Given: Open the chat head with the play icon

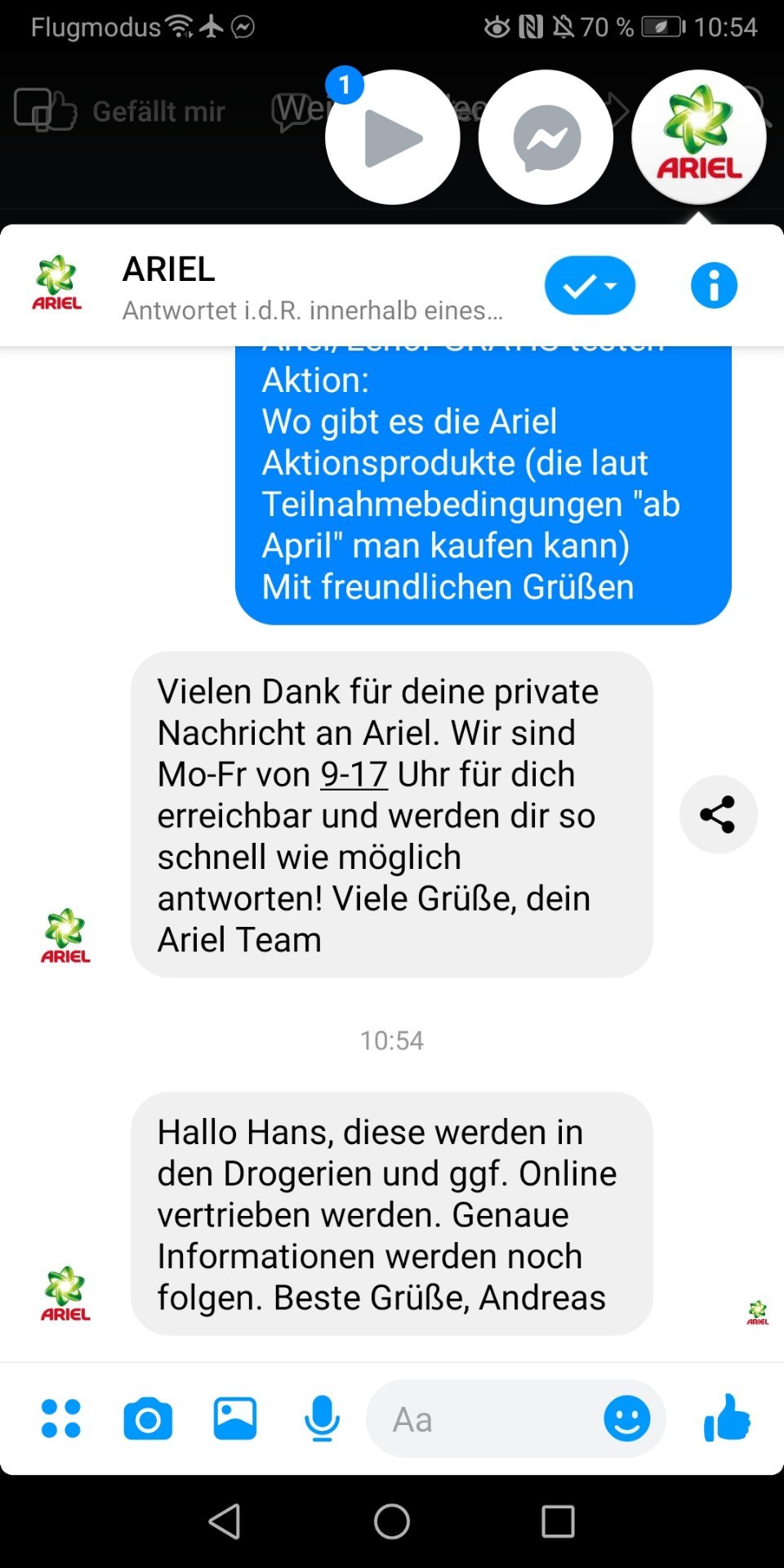Looking at the screenshot, I should (392, 137).
